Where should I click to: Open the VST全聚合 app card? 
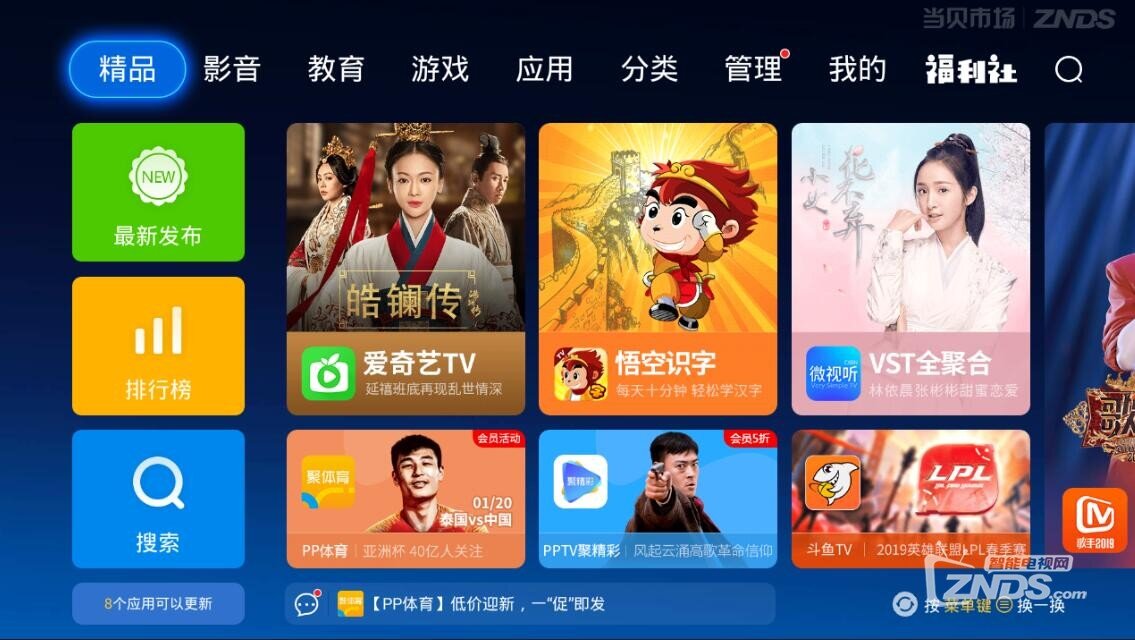[910, 269]
